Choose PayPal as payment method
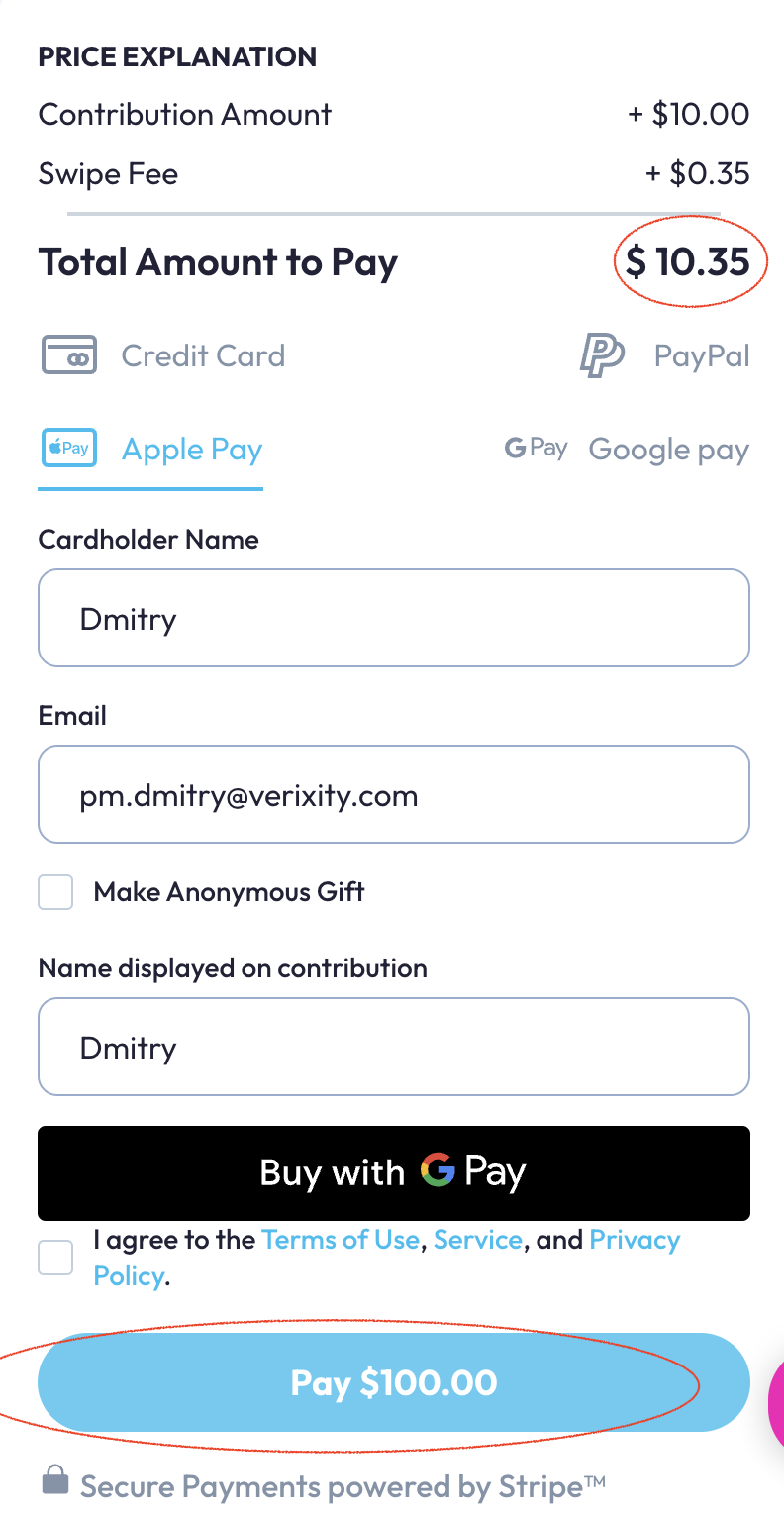Screen dimensions: 784x1517 coord(664,355)
